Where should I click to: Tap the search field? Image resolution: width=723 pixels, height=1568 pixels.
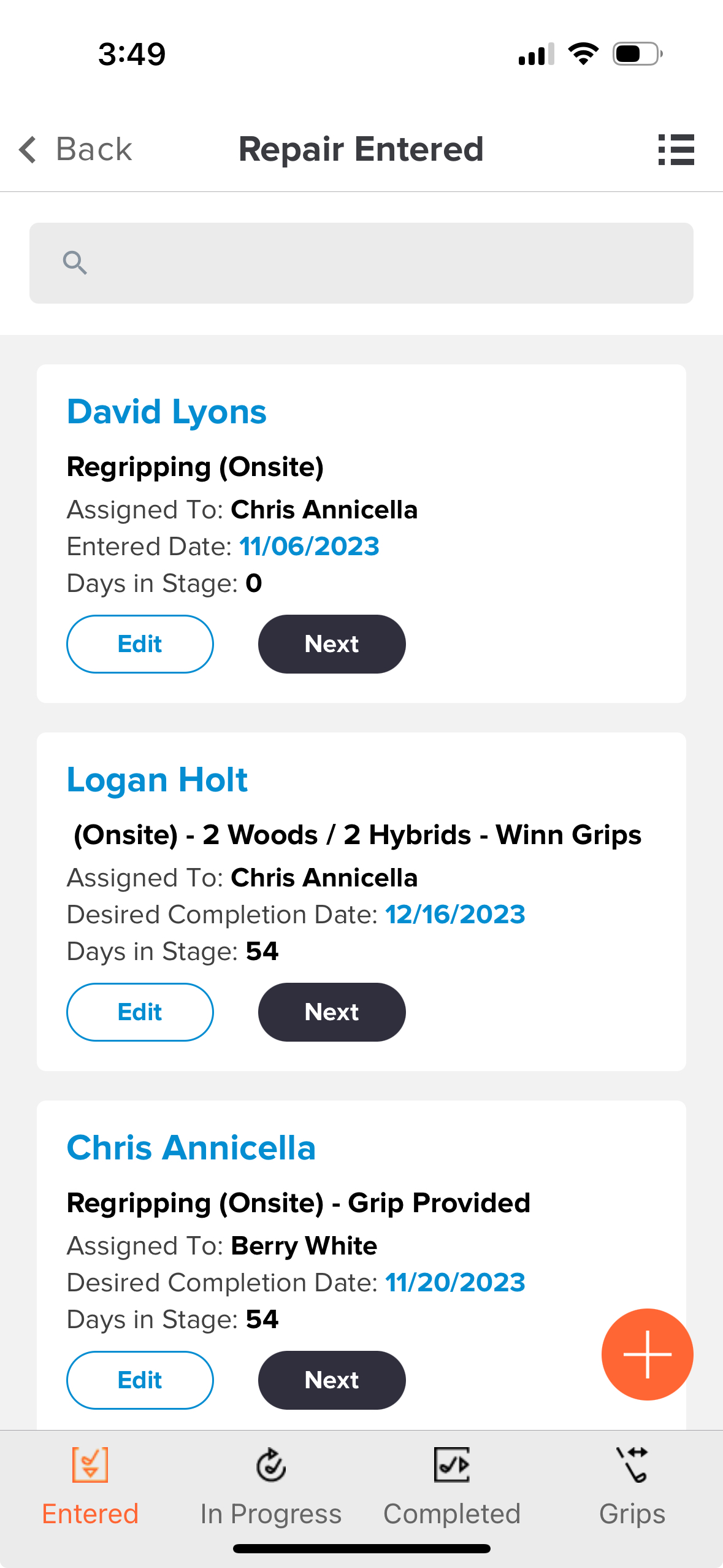361,263
